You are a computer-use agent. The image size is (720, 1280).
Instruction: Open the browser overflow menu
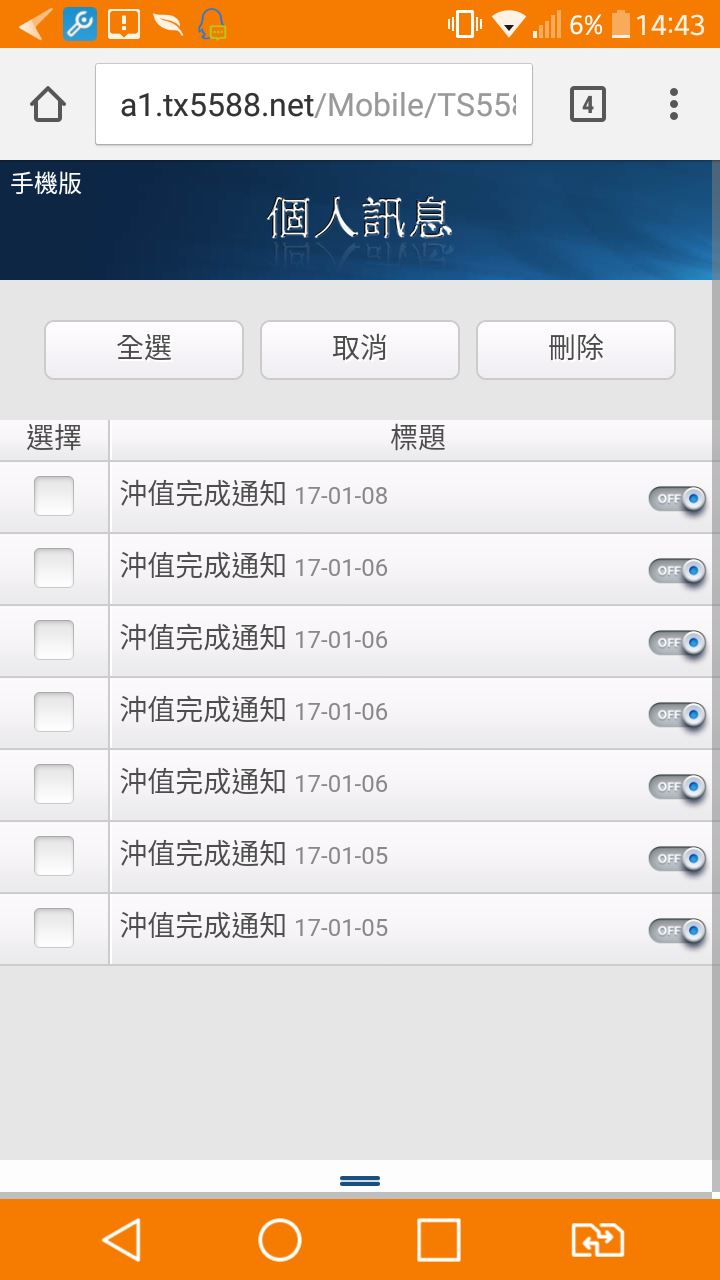tap(674, 104)
